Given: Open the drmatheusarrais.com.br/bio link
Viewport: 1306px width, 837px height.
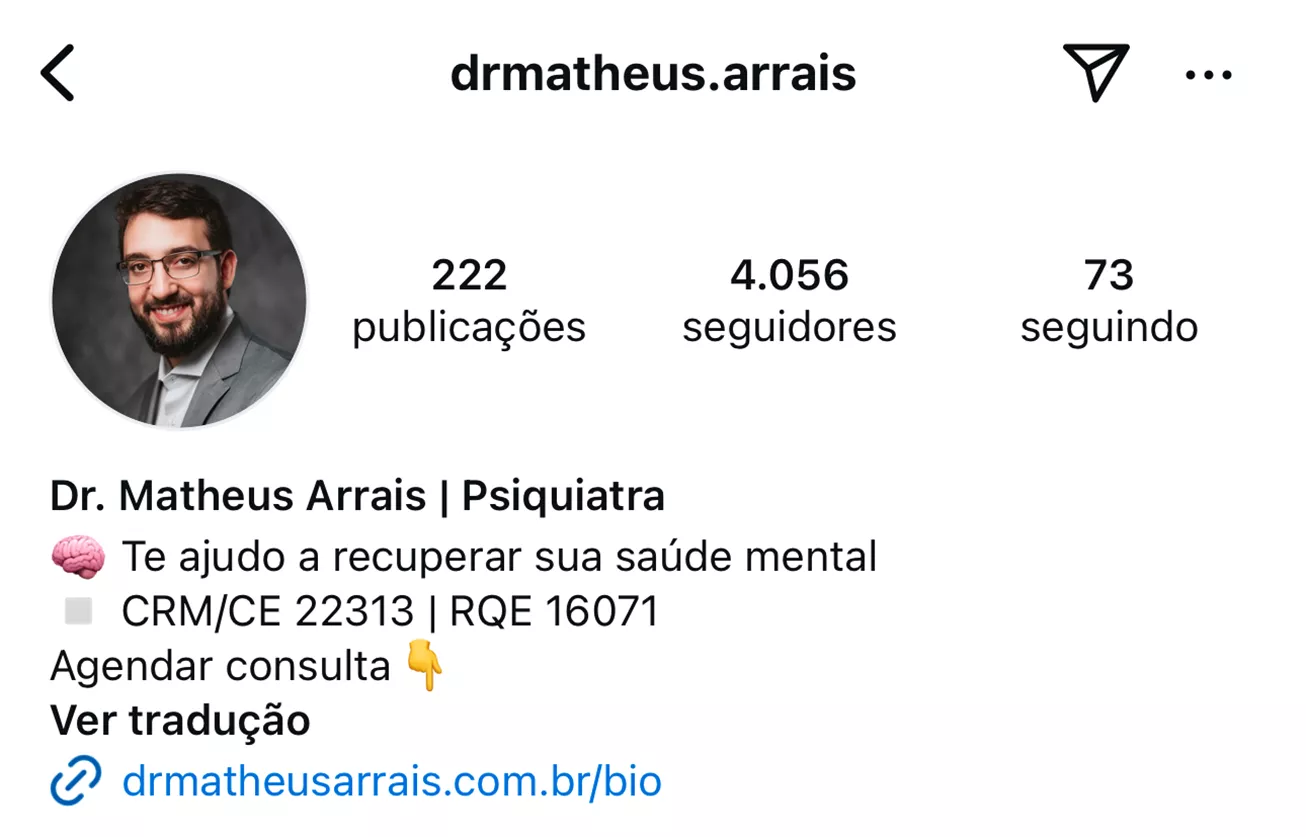Looking at the screenshot, I should tap(391, 781).
